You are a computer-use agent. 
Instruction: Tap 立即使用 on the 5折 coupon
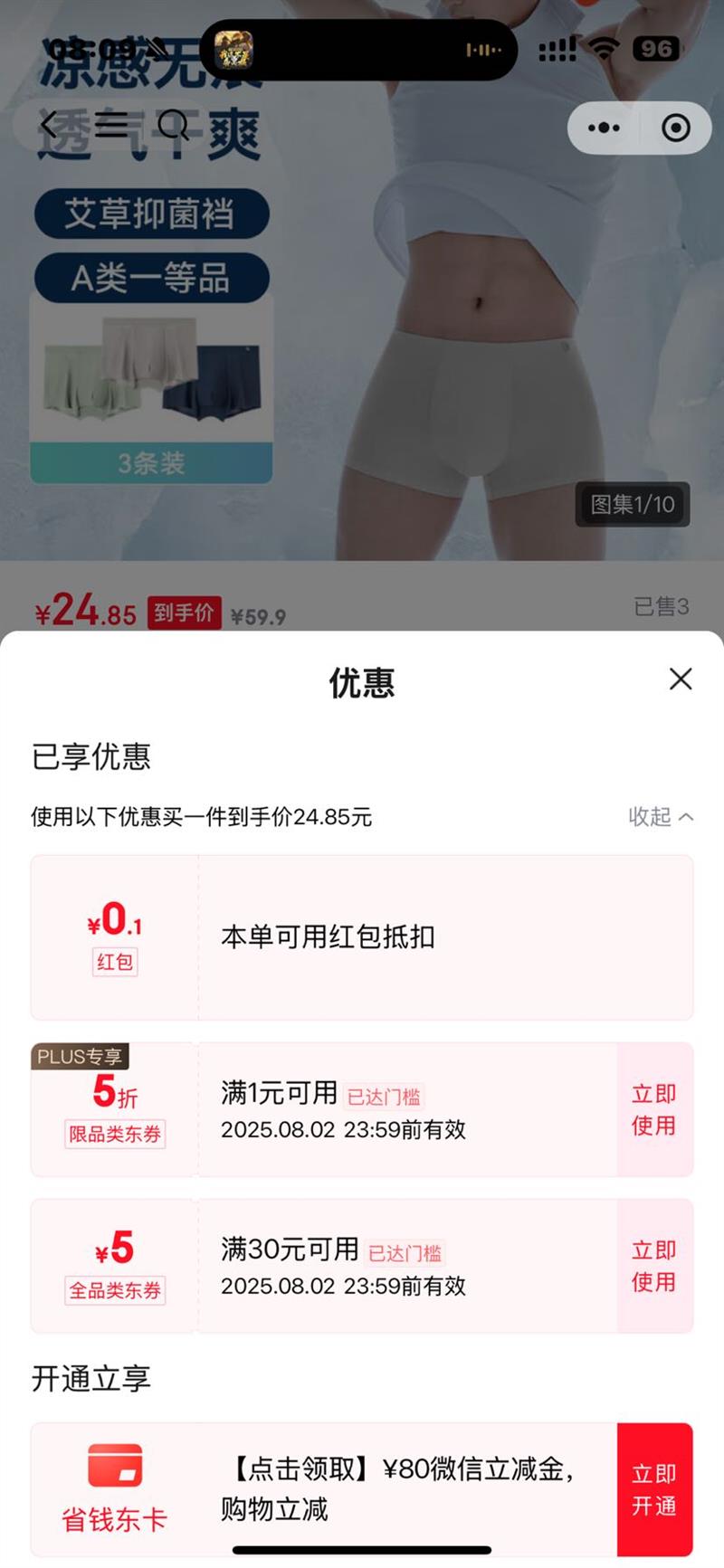653,1107
